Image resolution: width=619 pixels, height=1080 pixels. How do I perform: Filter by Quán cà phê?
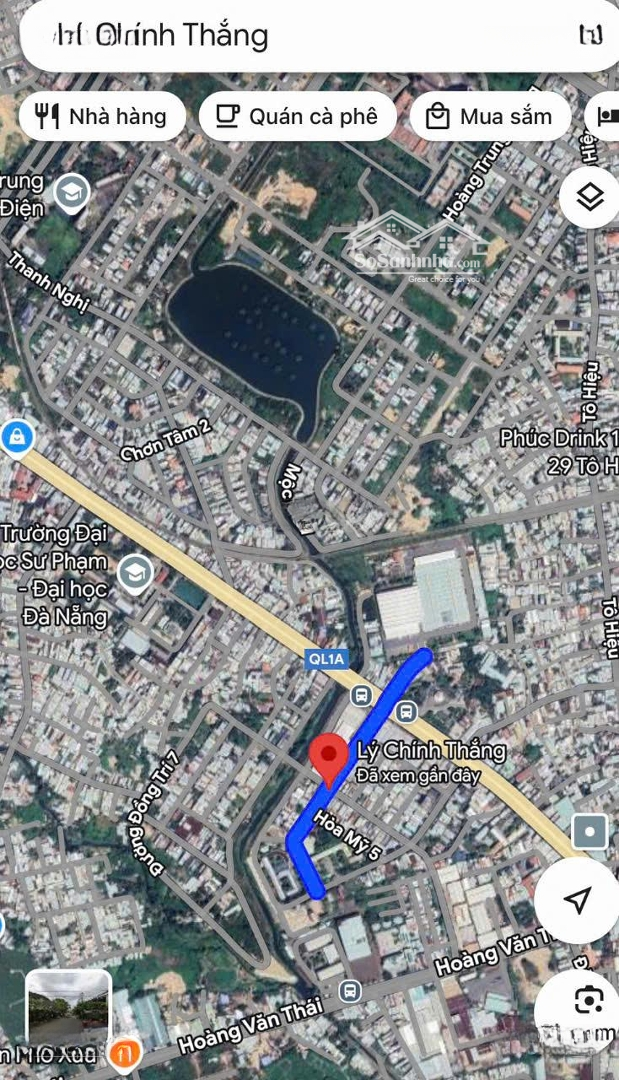pos(297,116)
